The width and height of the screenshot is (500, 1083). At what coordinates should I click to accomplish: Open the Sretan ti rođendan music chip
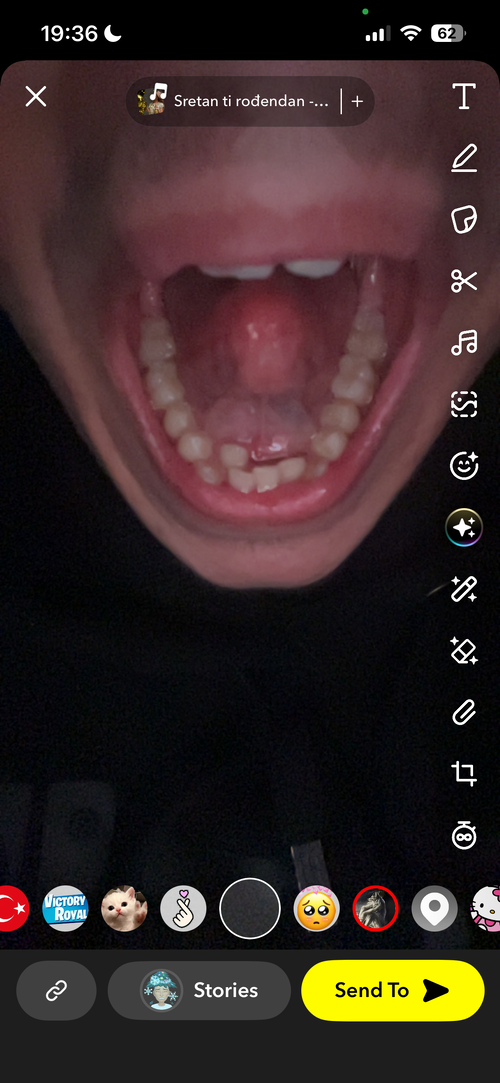pyautogui.click(x=233, y=101)
